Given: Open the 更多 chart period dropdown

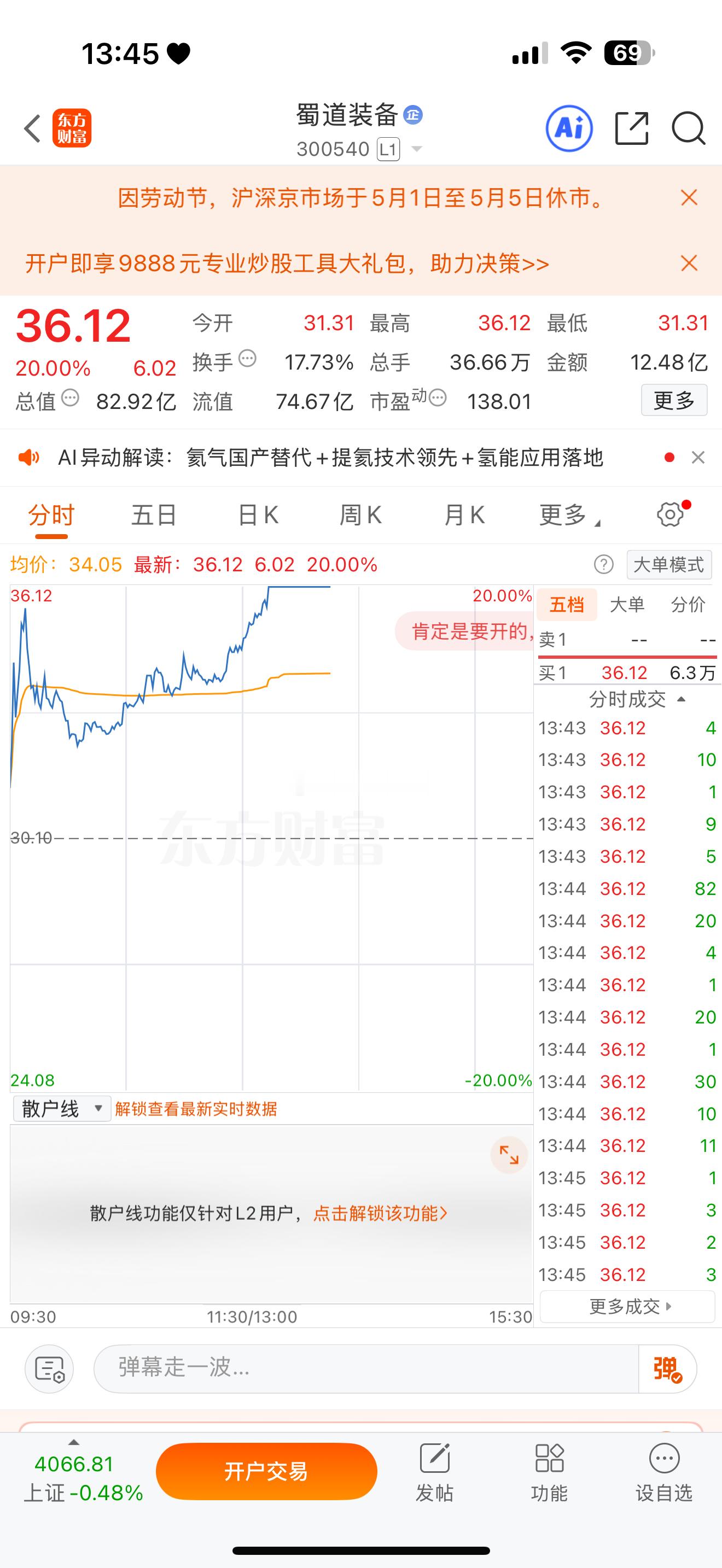Looking at the screenshot, I should pyautogui.click(x=567, y=514).
